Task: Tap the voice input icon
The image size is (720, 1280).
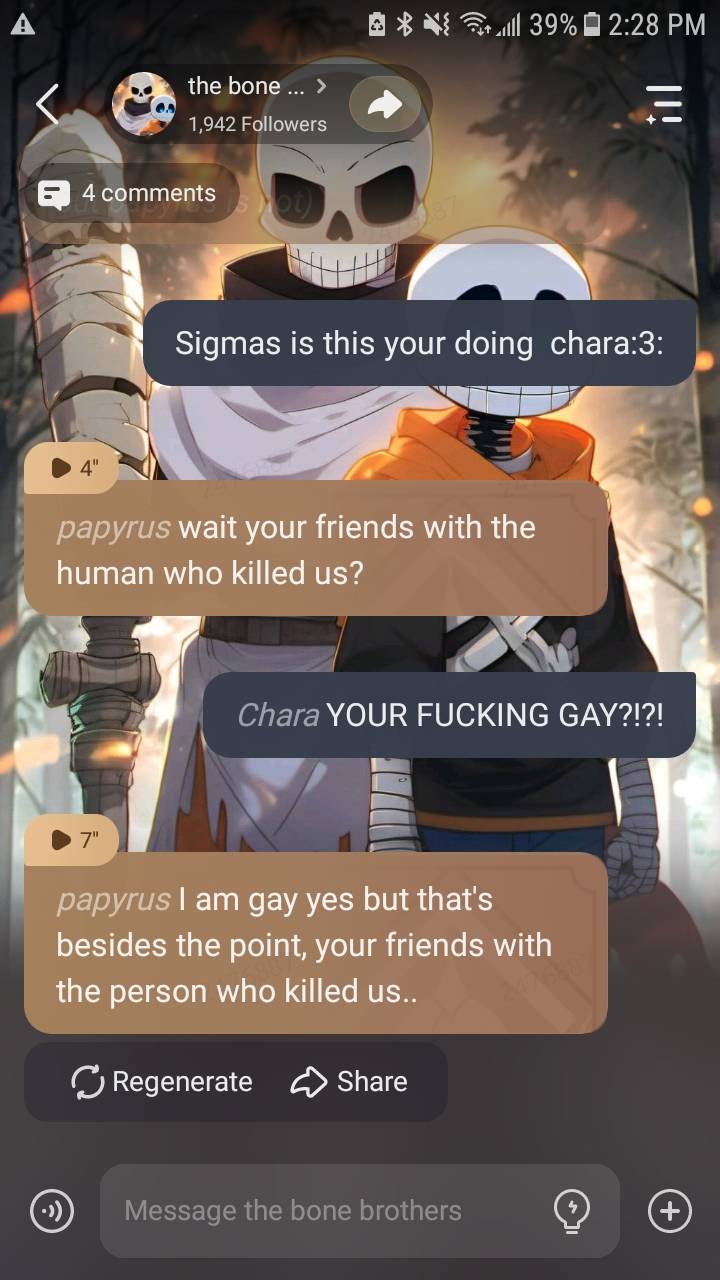Action: (x=51, y=1211)
